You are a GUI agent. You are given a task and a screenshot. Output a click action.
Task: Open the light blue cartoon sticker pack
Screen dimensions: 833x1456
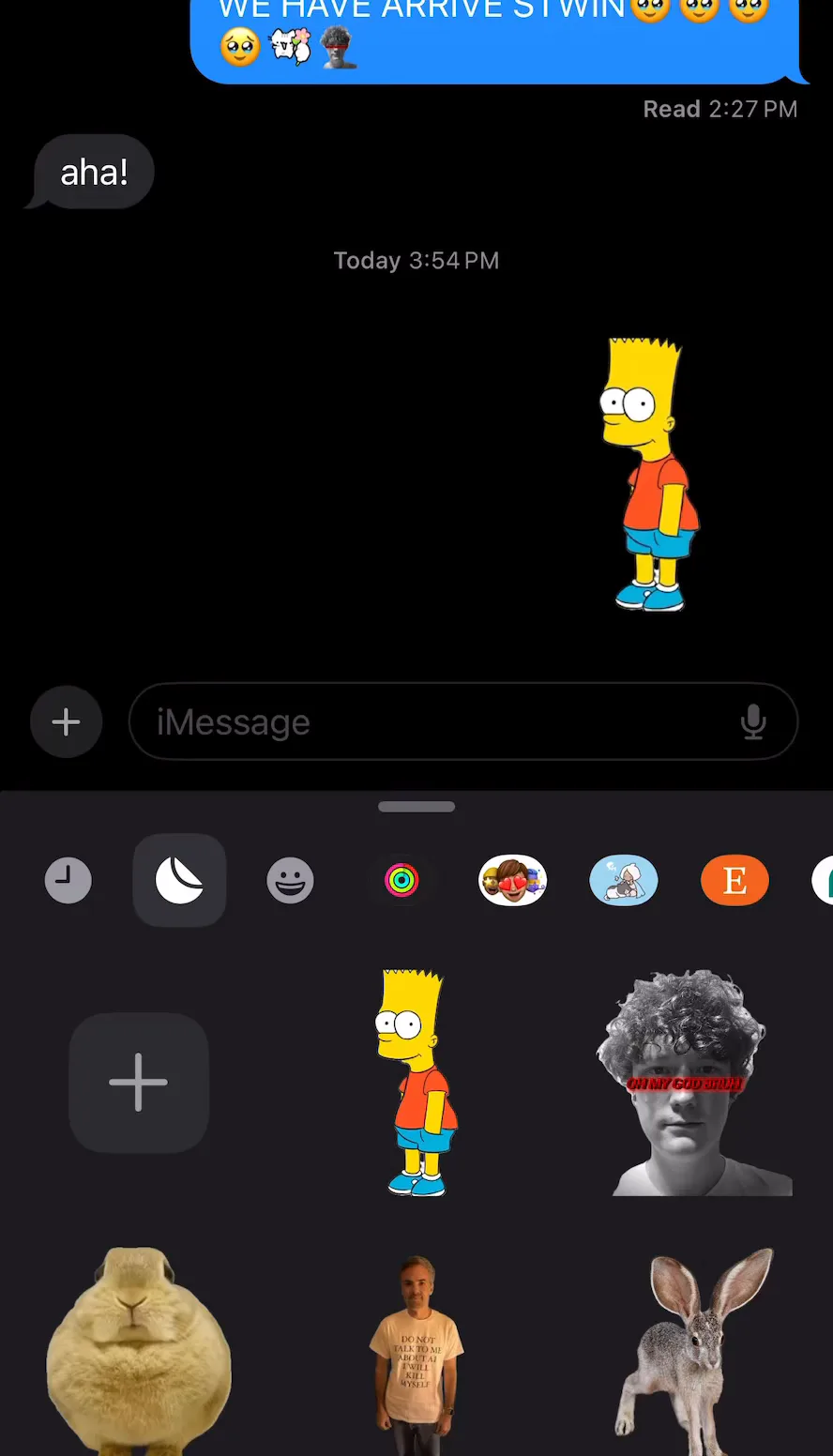pos(624,881)
